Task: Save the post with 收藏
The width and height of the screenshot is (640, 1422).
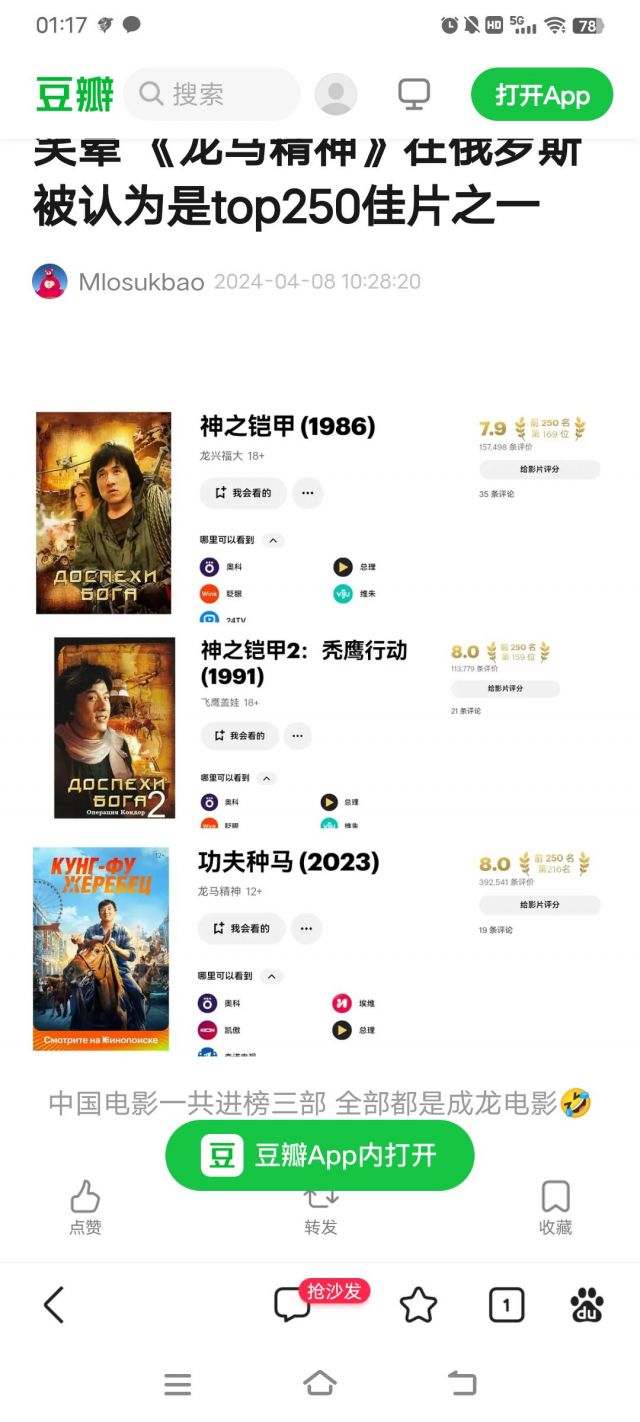Action: [555, 1207]
